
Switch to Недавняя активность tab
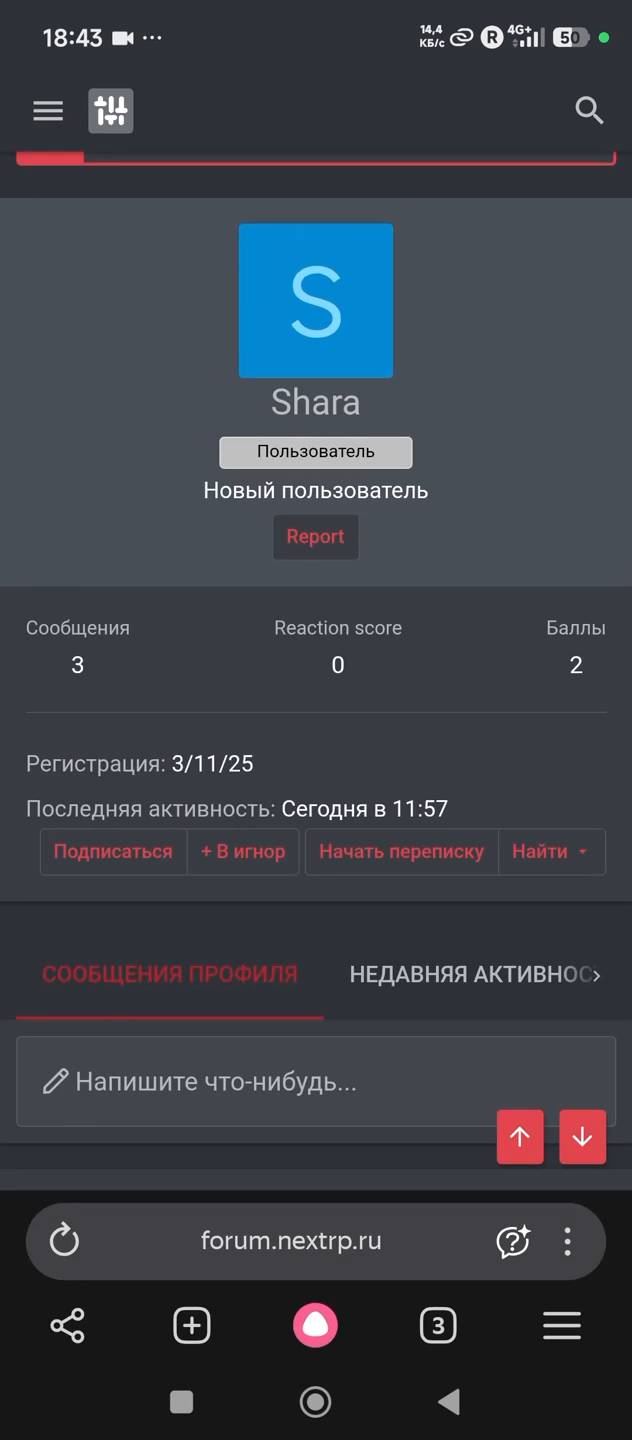pos(472,975)
